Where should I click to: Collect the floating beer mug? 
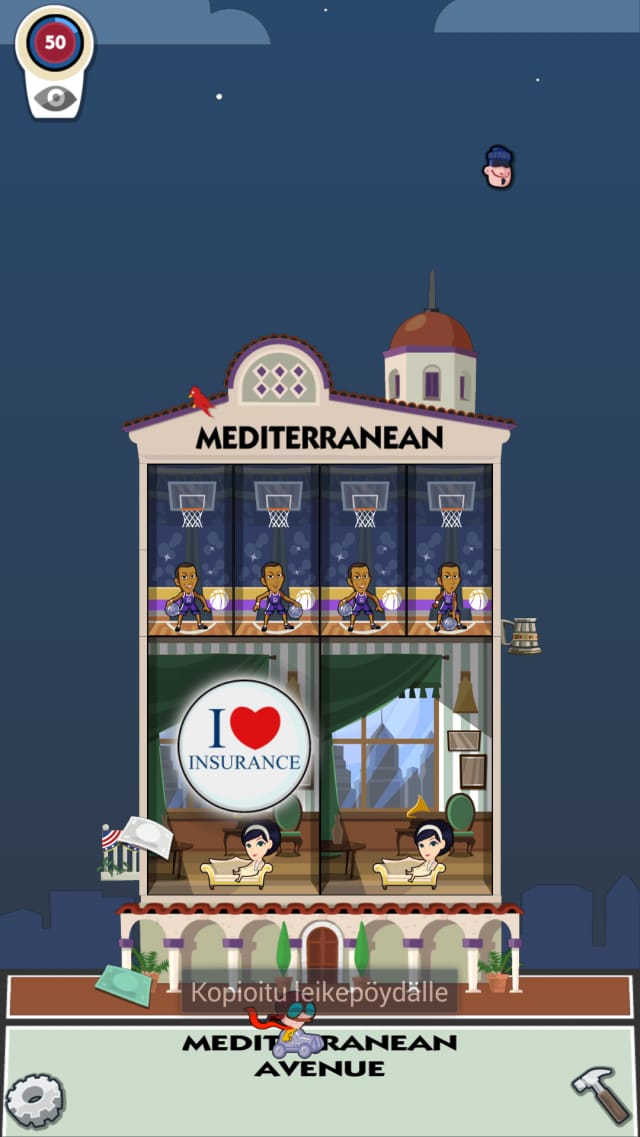click(x=522, y=636)
